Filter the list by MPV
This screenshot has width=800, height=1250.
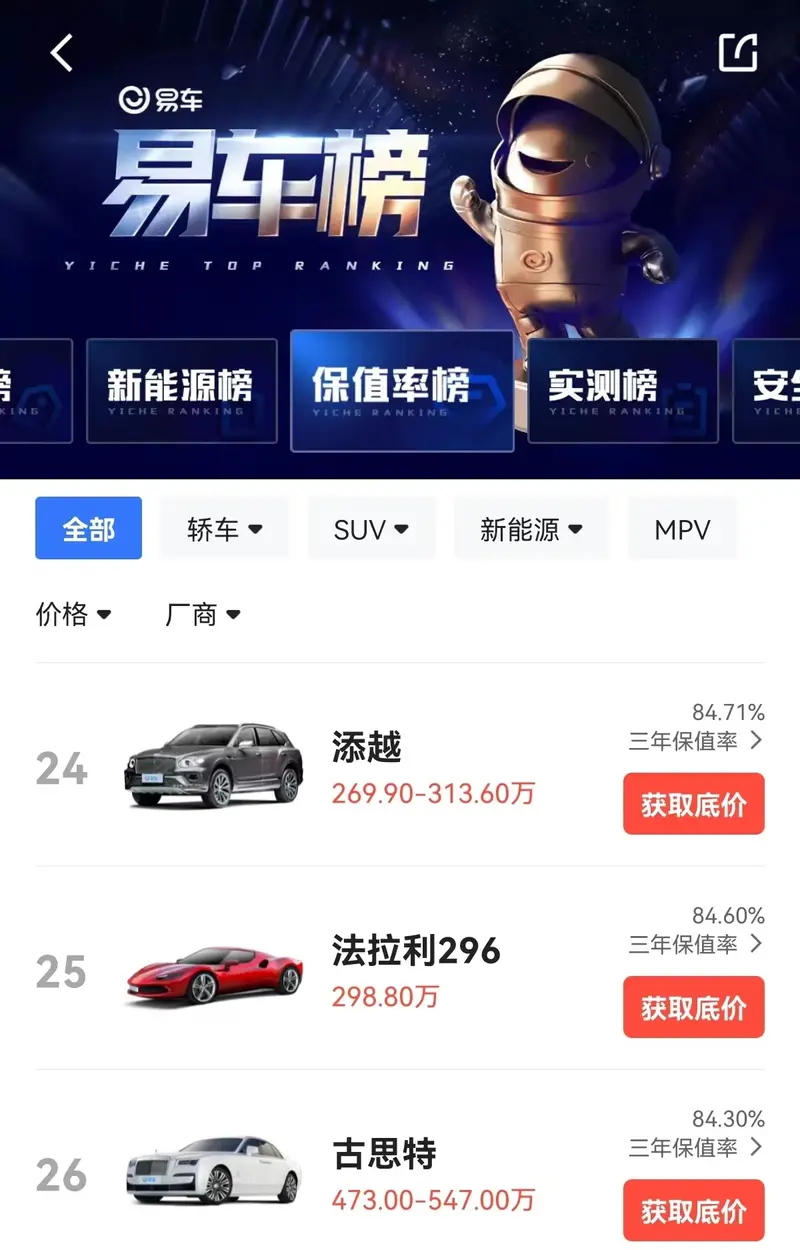point(682,528)
